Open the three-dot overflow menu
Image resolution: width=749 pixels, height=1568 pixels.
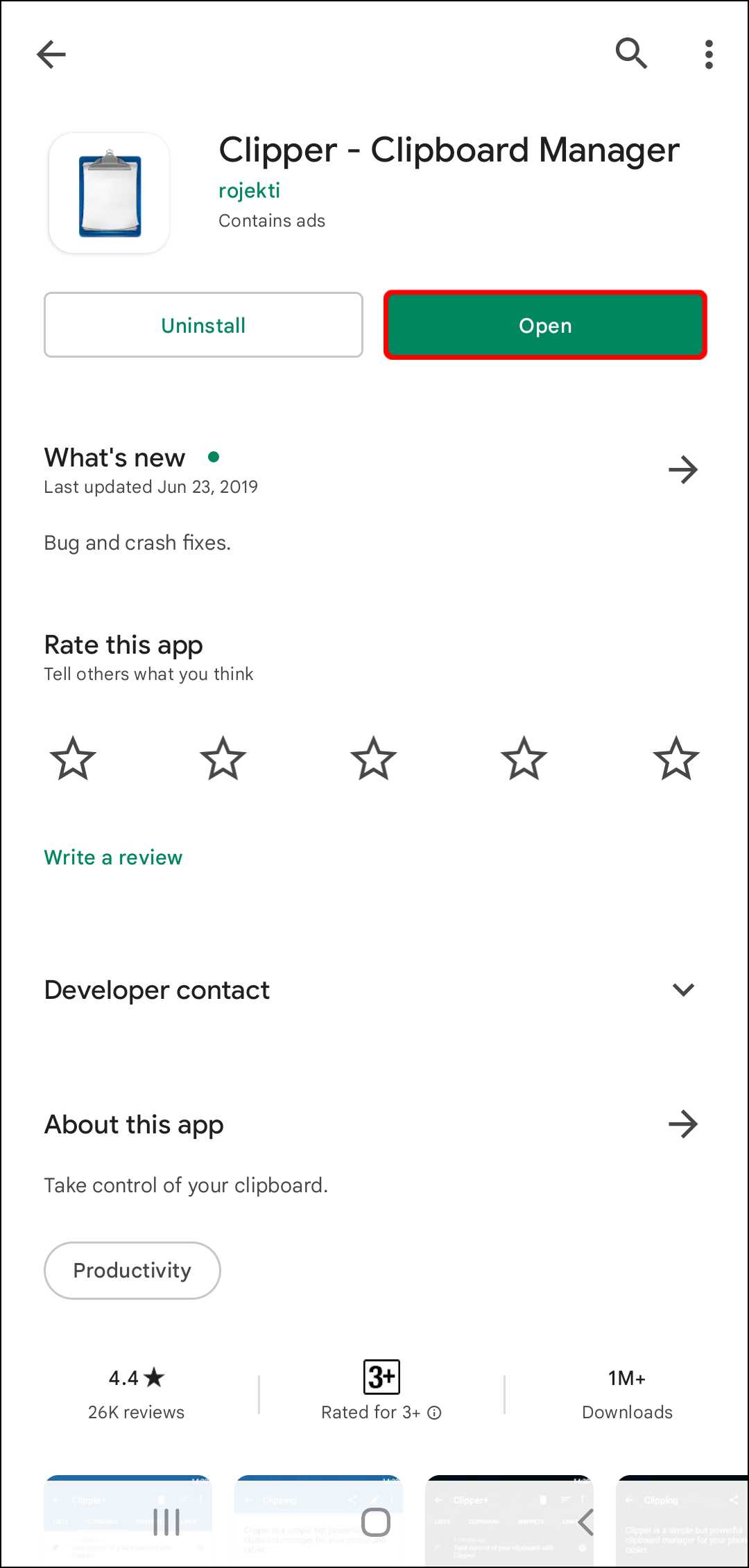(x=708, y=54)
